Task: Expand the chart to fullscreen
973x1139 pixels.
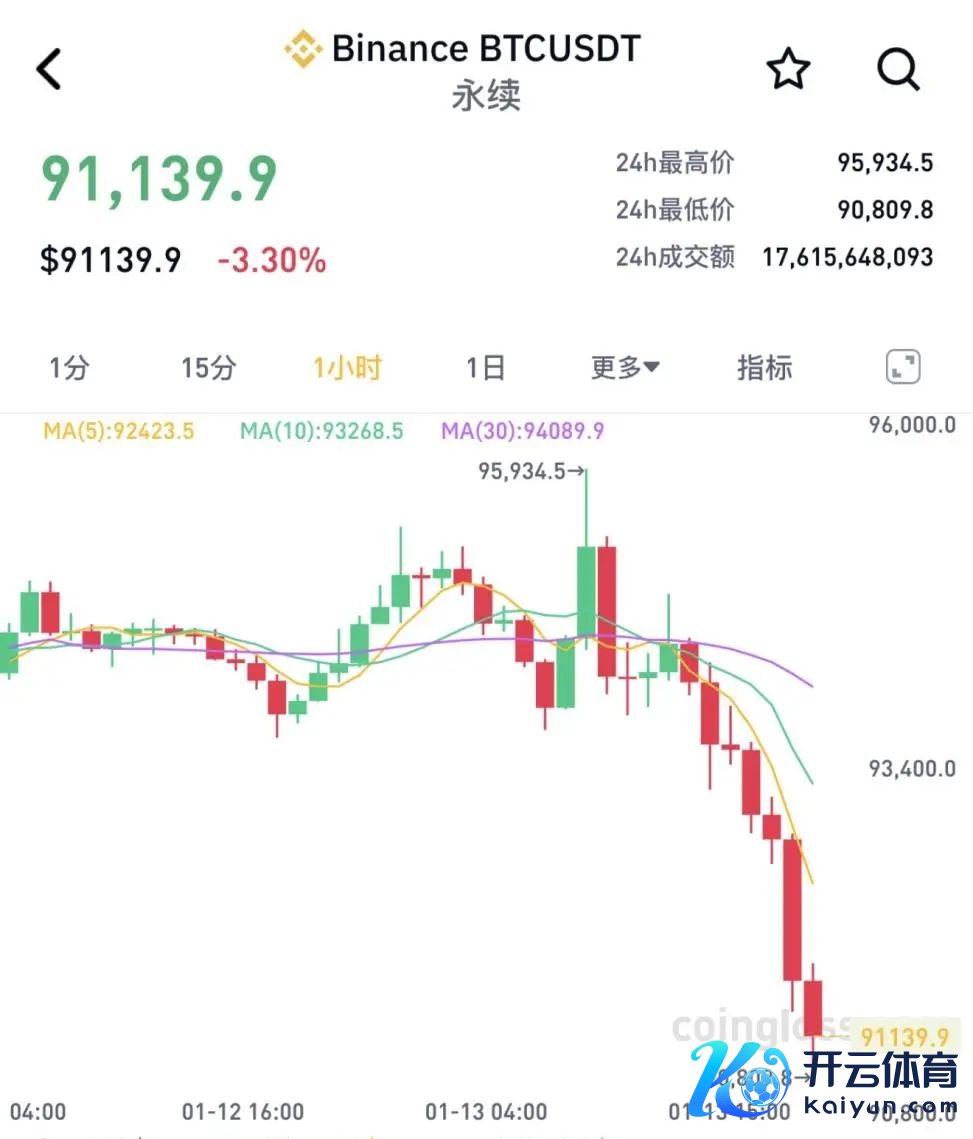Action: pyautogui.click(x=903, y=368)
